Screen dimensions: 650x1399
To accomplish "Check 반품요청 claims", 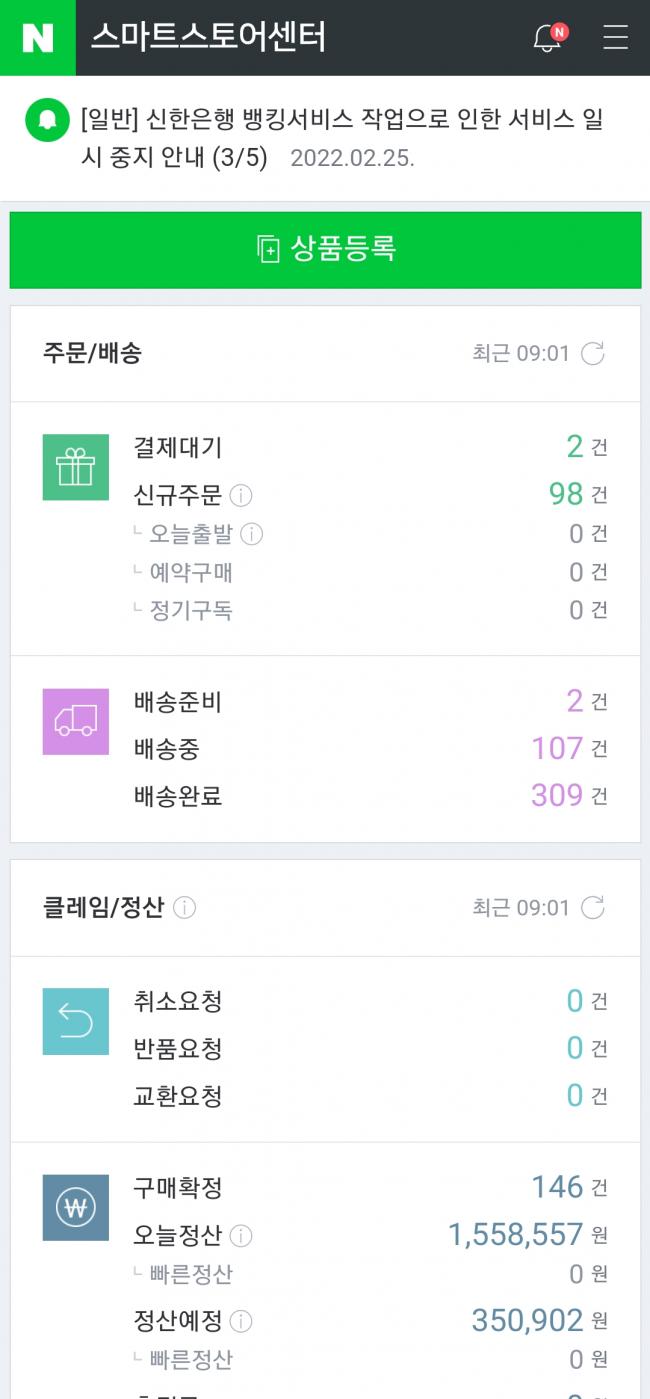I will pos(371,1048).
